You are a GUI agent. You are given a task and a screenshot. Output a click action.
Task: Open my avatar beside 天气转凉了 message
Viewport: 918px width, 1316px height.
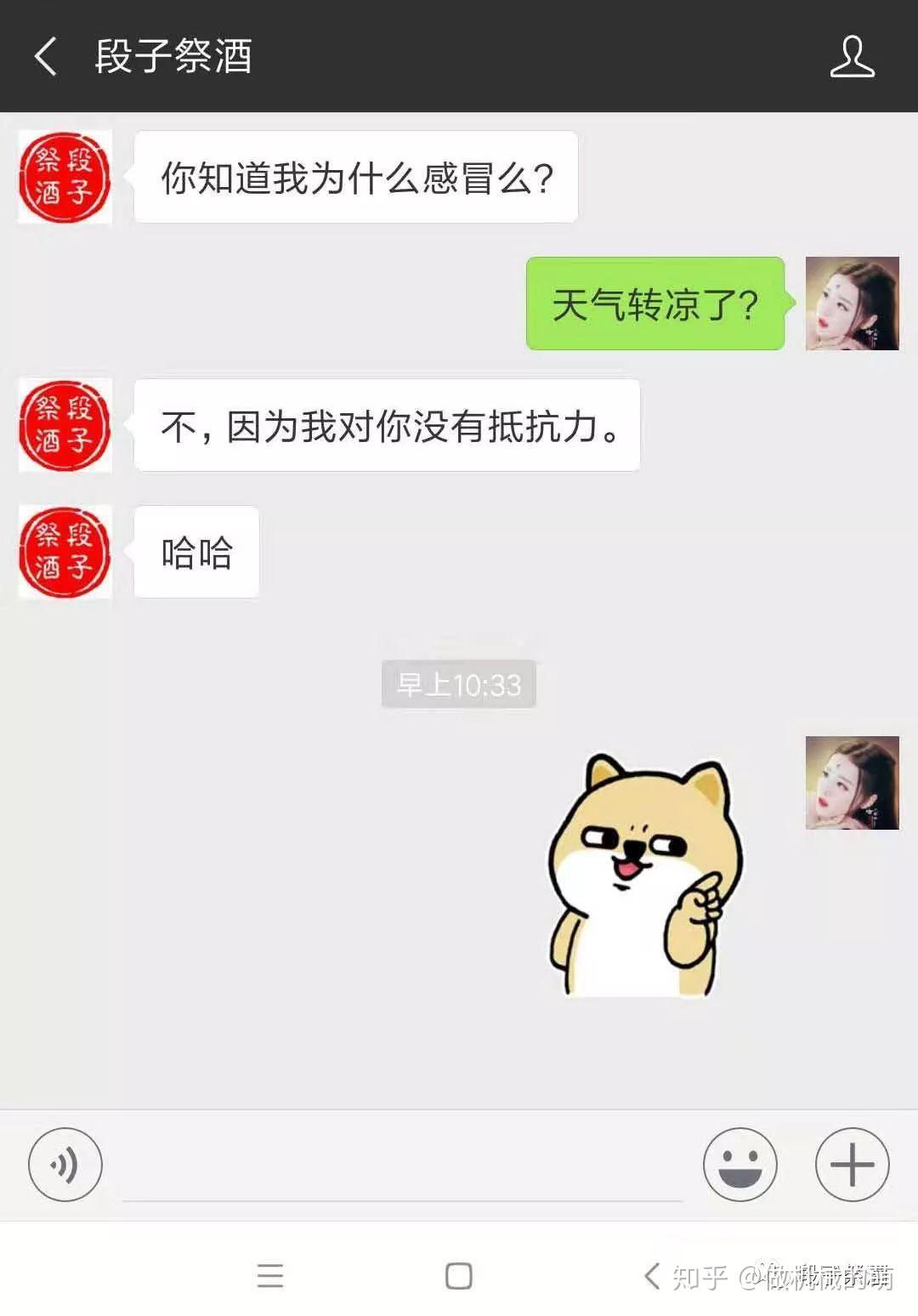pos(852,303)
